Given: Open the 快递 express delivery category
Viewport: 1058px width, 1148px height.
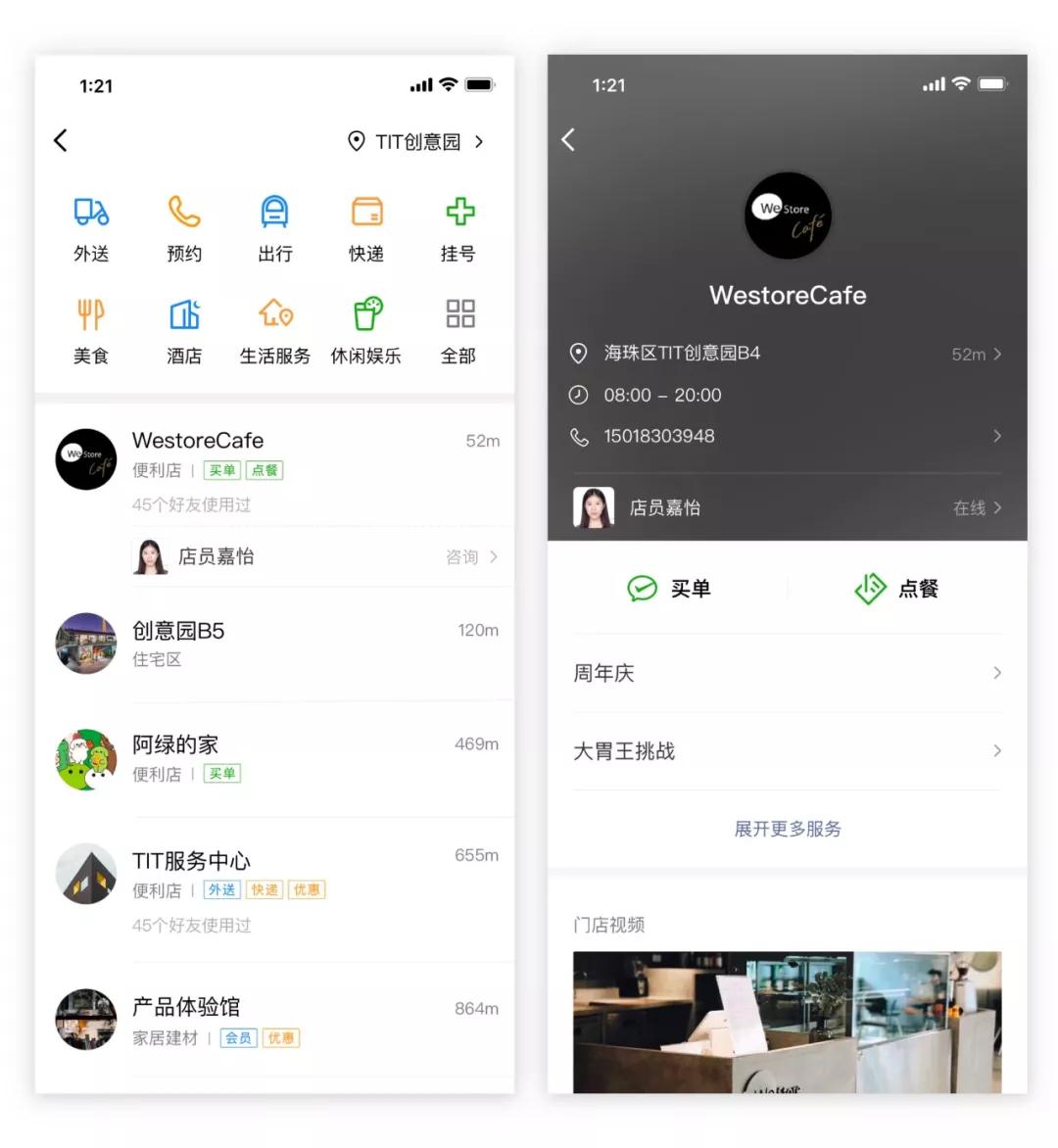Looking at the screenshot, I should [x=366, y=228].
